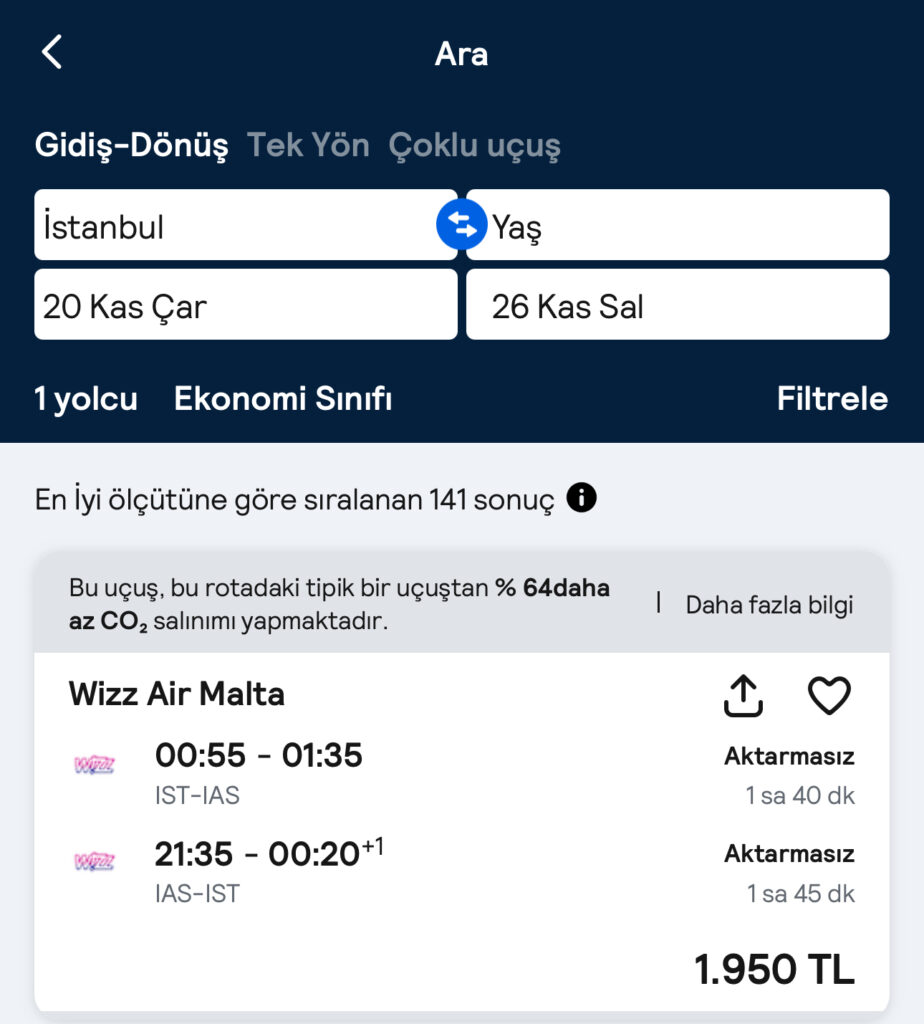
Task: Swap origin and destination cities
Action: [x=462, y=225]
